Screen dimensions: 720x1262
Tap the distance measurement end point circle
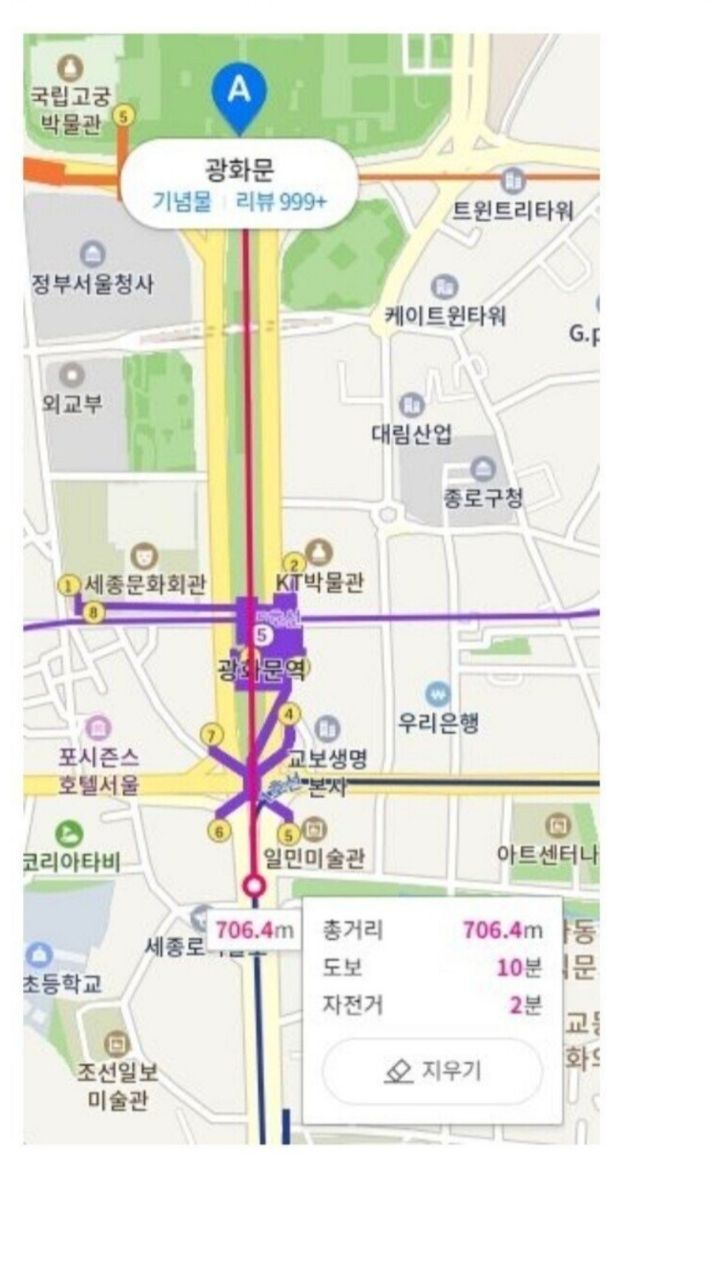click(254, 886)
